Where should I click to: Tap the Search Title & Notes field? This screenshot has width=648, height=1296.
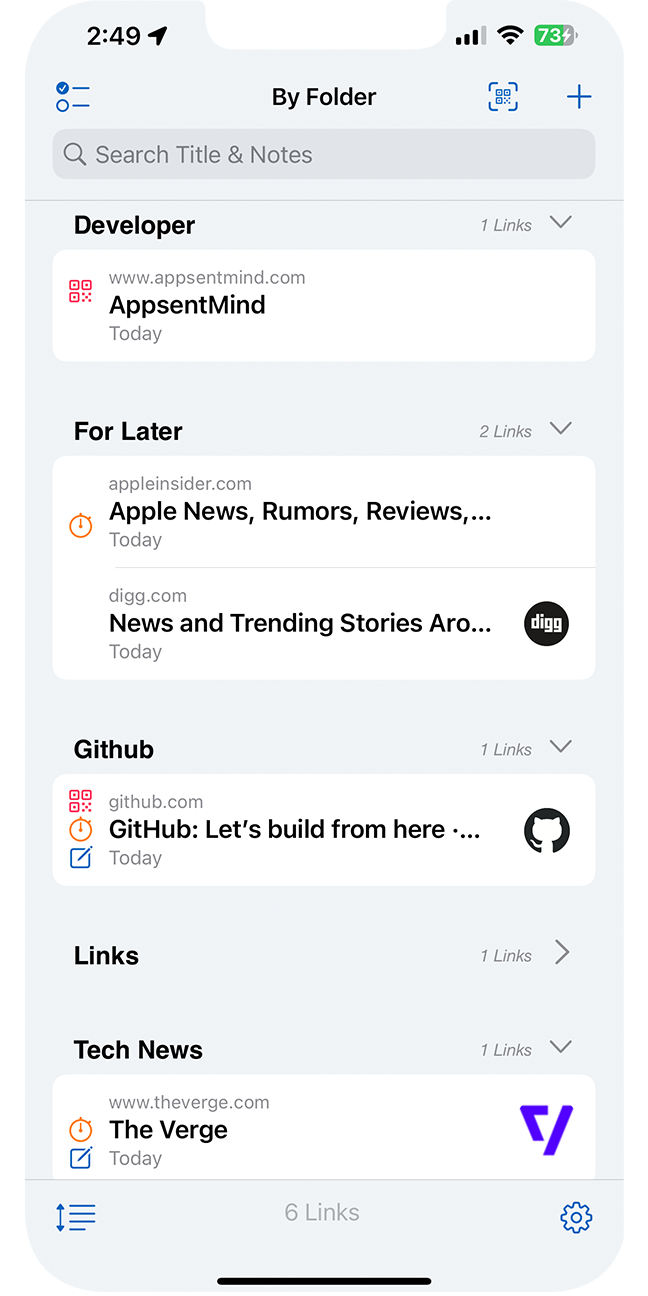(x=324, y=155)
